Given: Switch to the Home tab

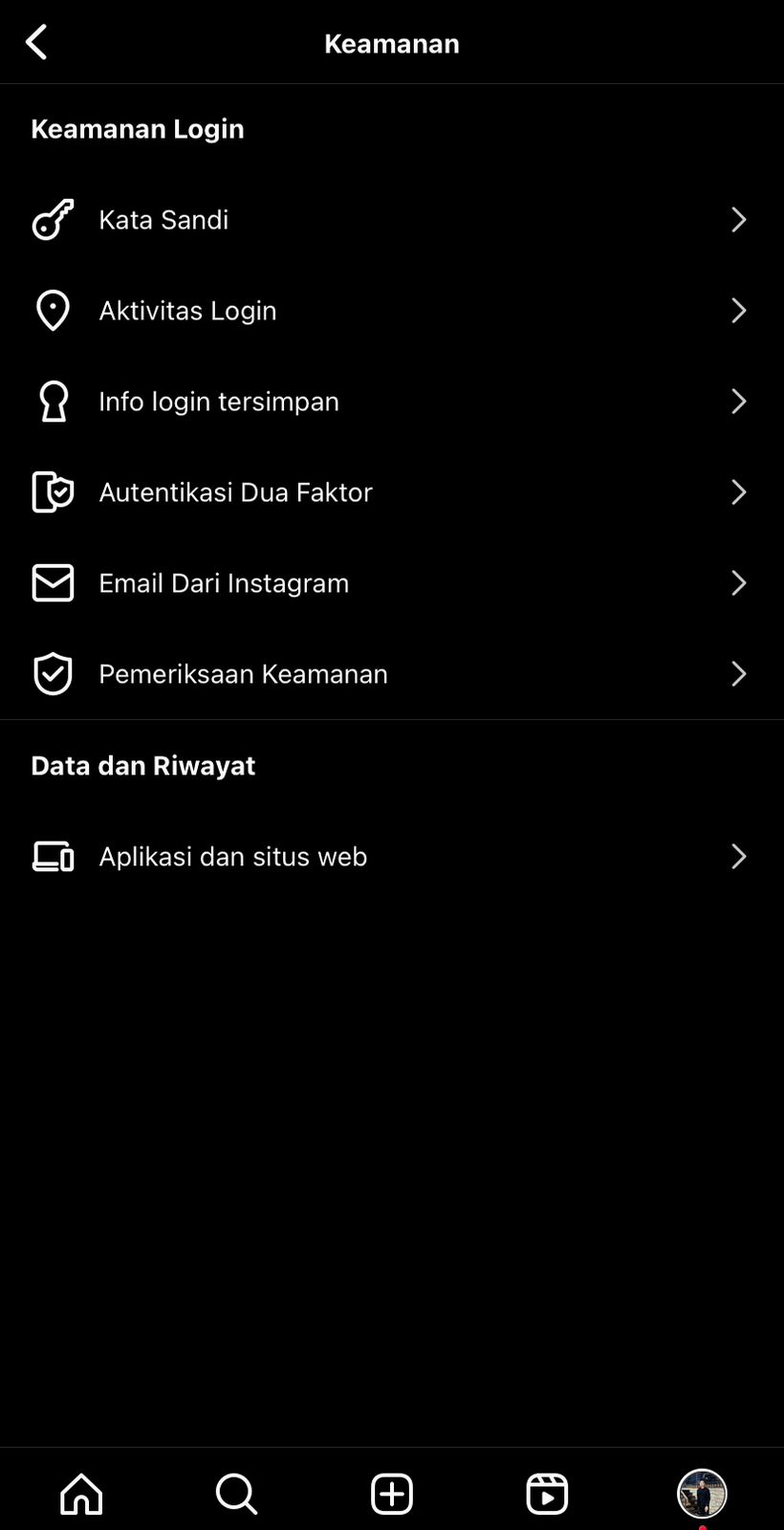Looking at the screenshot, I should click(81, 1493).
